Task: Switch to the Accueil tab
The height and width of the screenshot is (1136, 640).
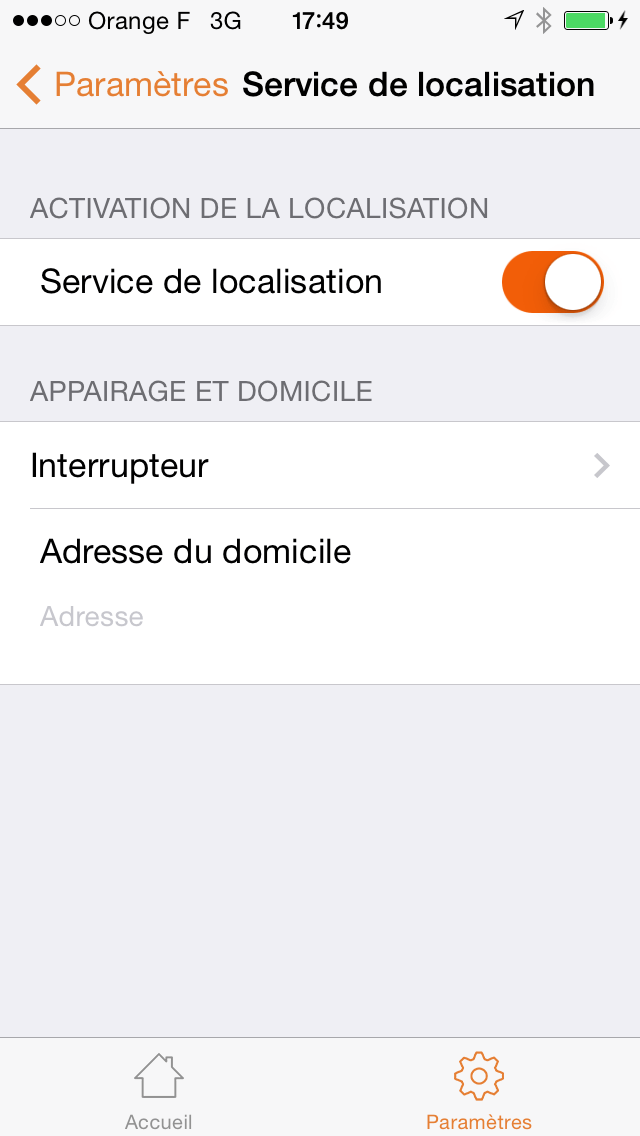Action: point(159,1088)
